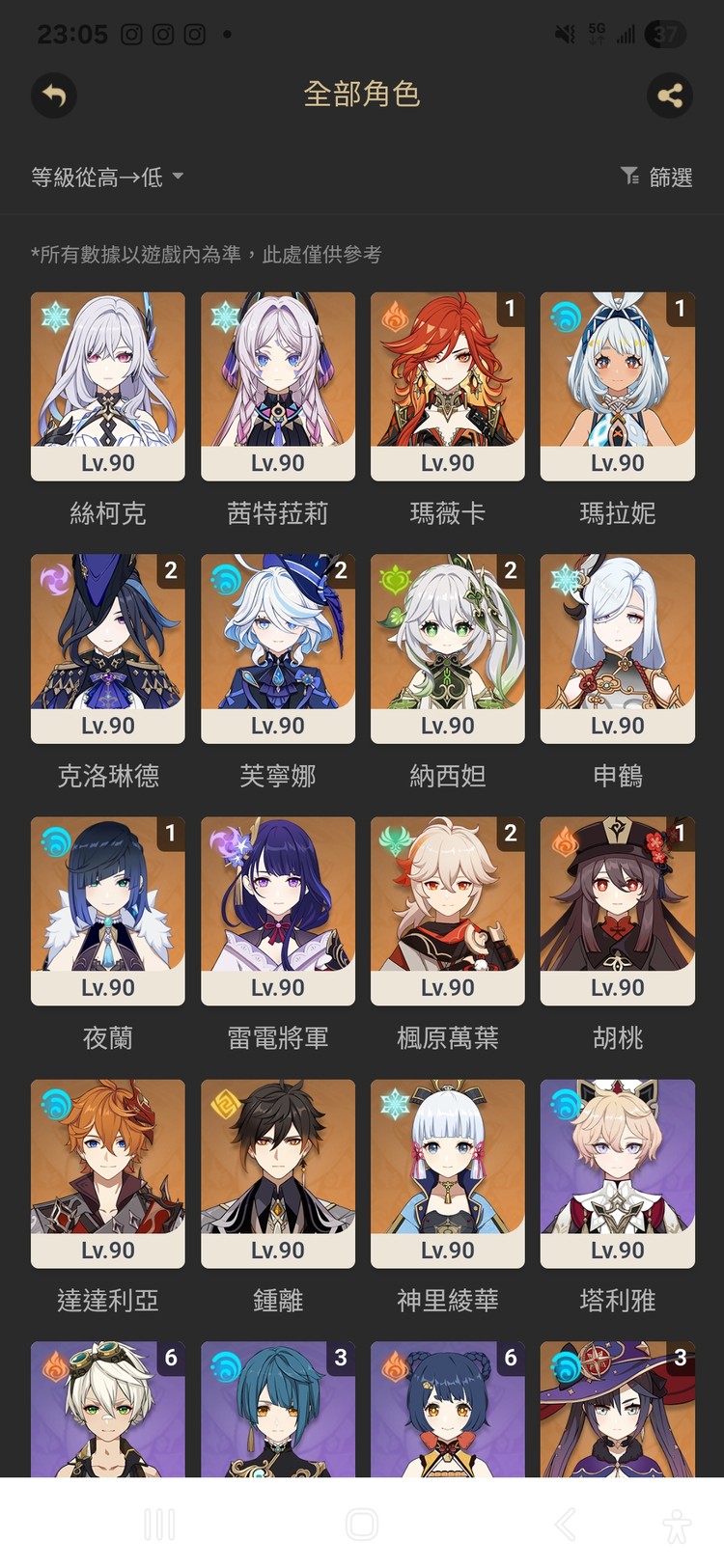Viewport: 724px width, 1568px height.
Task: Open the 篩選 filter options
Action: point(656,177)
